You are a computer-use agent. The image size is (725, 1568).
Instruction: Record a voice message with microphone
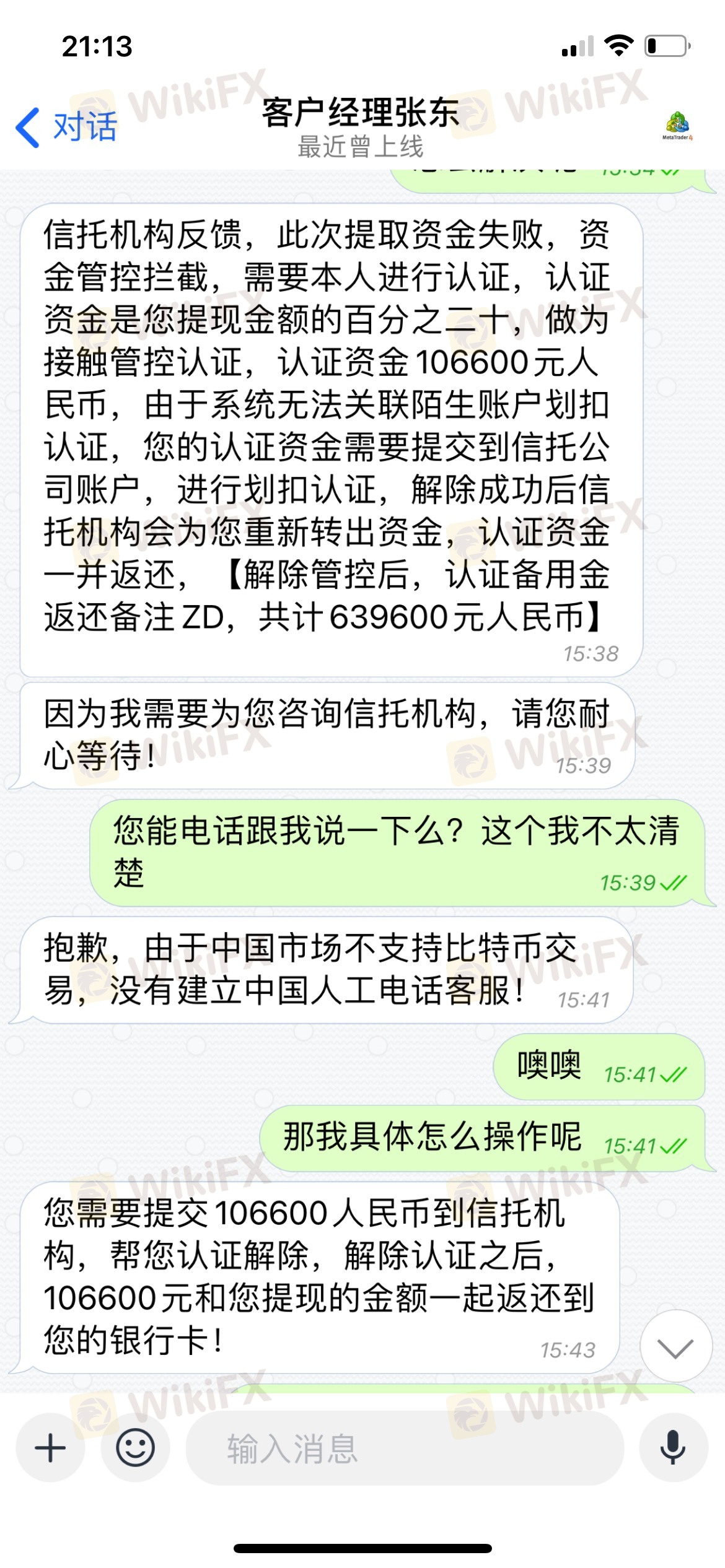coord(673,1448)
